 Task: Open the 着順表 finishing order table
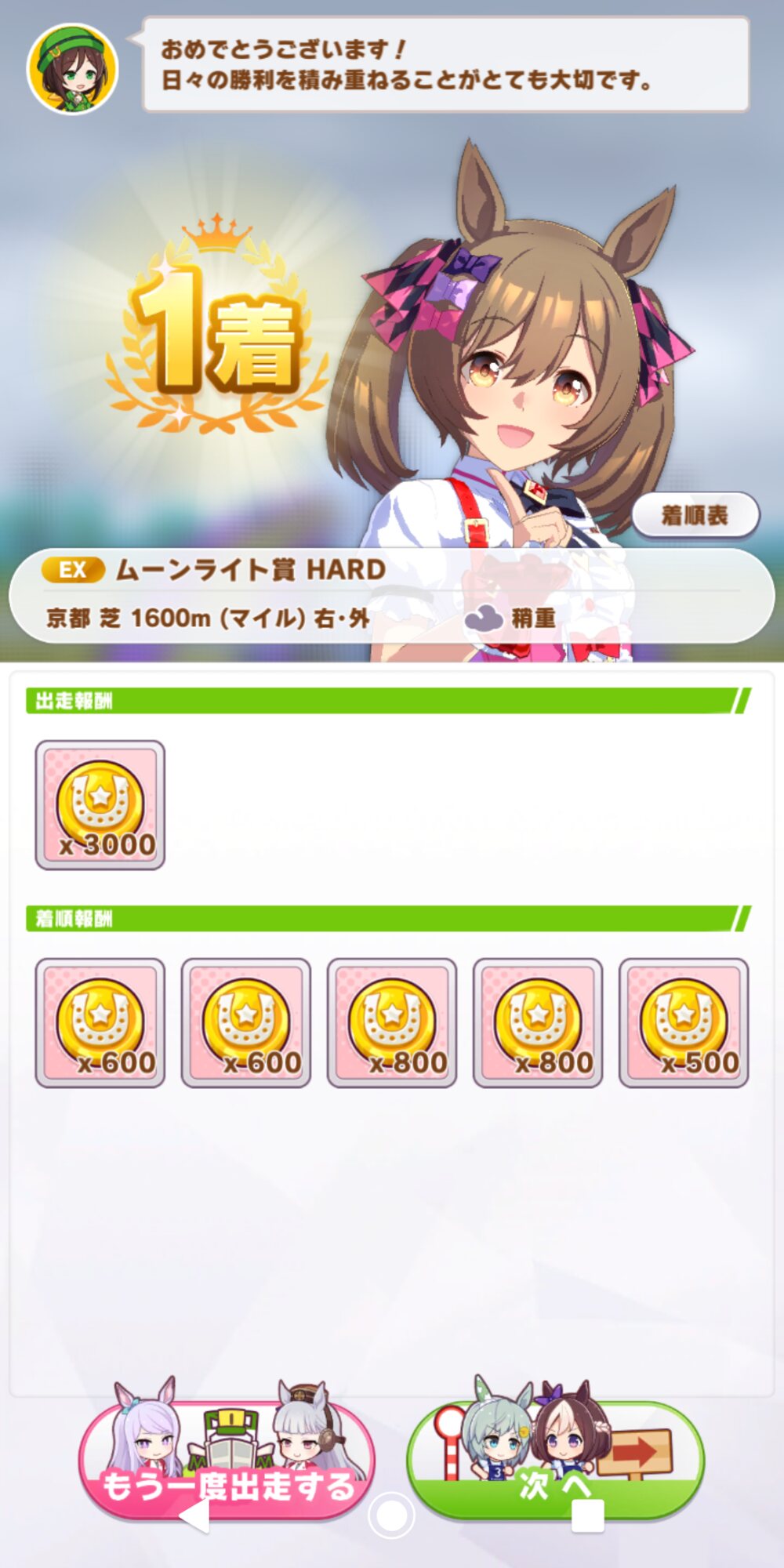click(x=695, y=515)
